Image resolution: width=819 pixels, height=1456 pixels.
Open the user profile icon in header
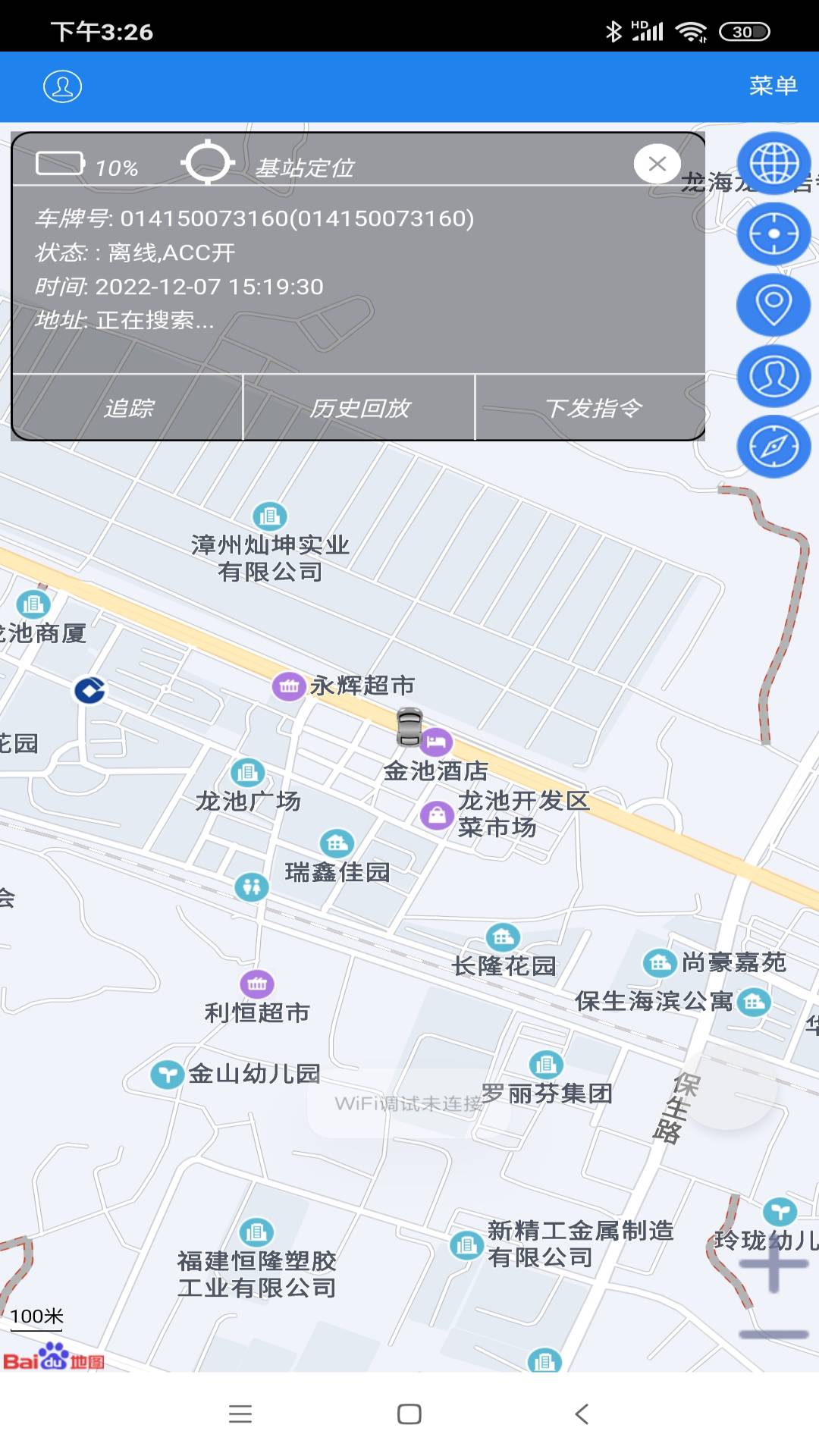click(x=62, y=86)
